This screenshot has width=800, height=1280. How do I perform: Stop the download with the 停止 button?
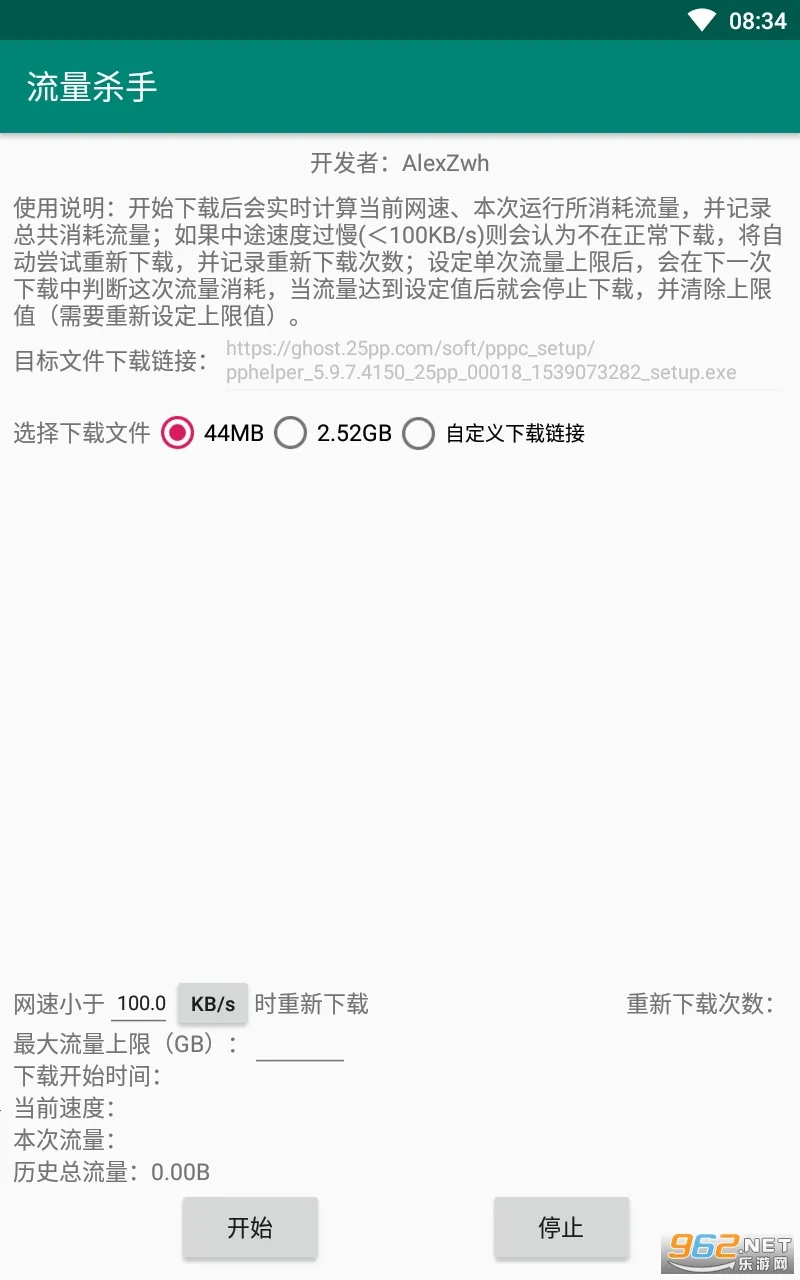click(x=561, y=1228)
